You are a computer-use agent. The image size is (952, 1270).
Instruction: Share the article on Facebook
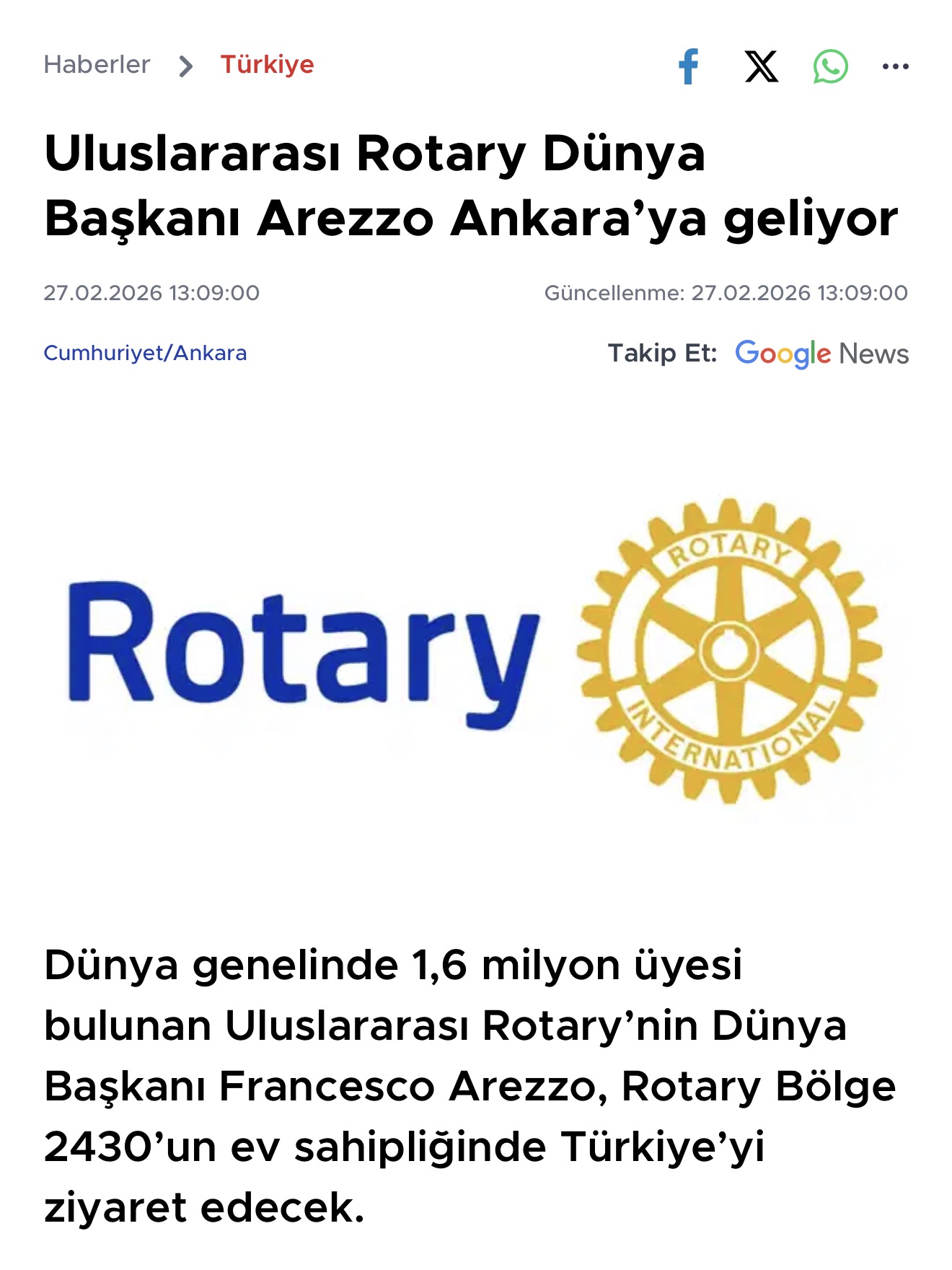(689, 66)
